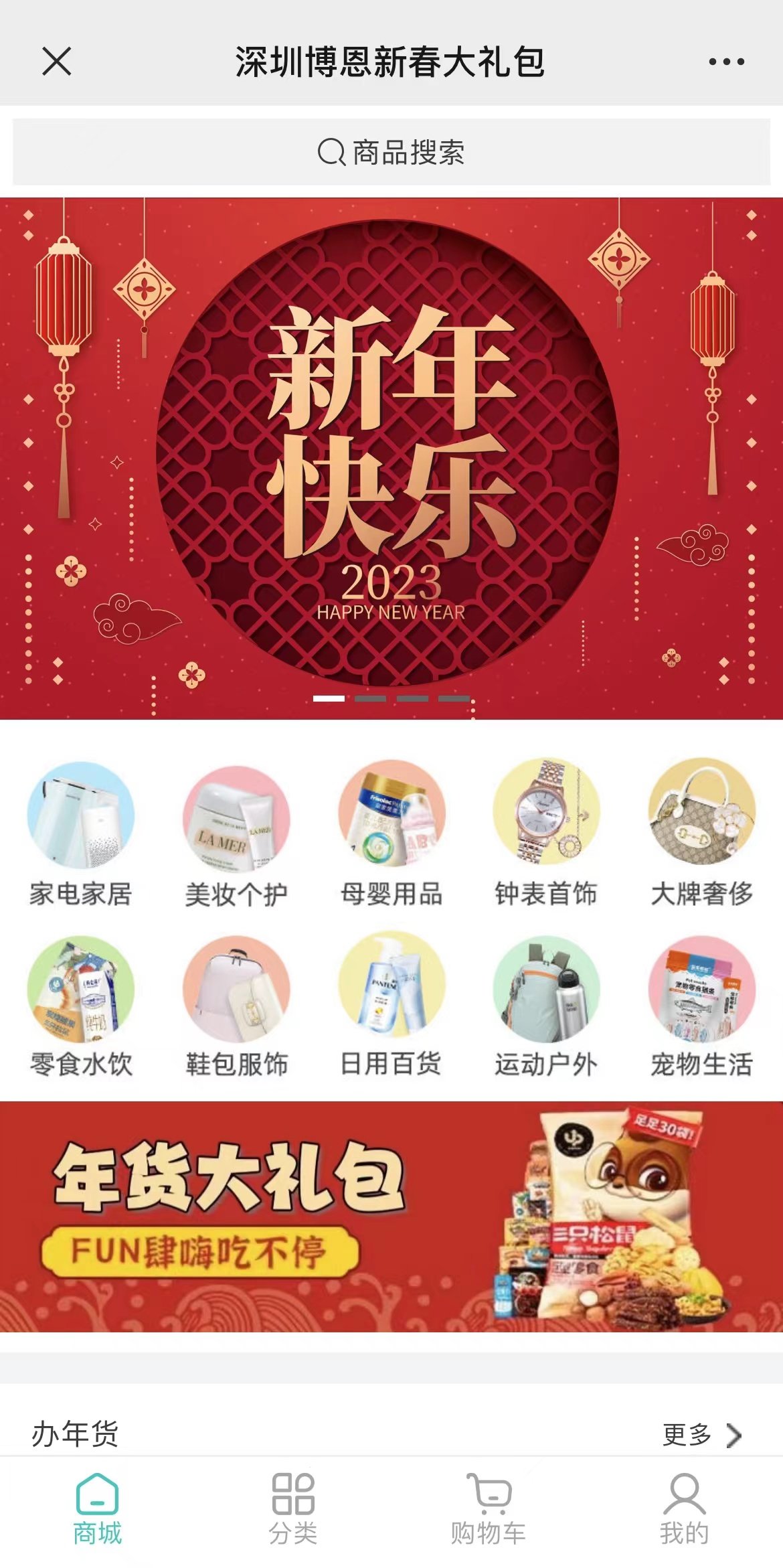Open the 家电家居 category

(81, 833)
